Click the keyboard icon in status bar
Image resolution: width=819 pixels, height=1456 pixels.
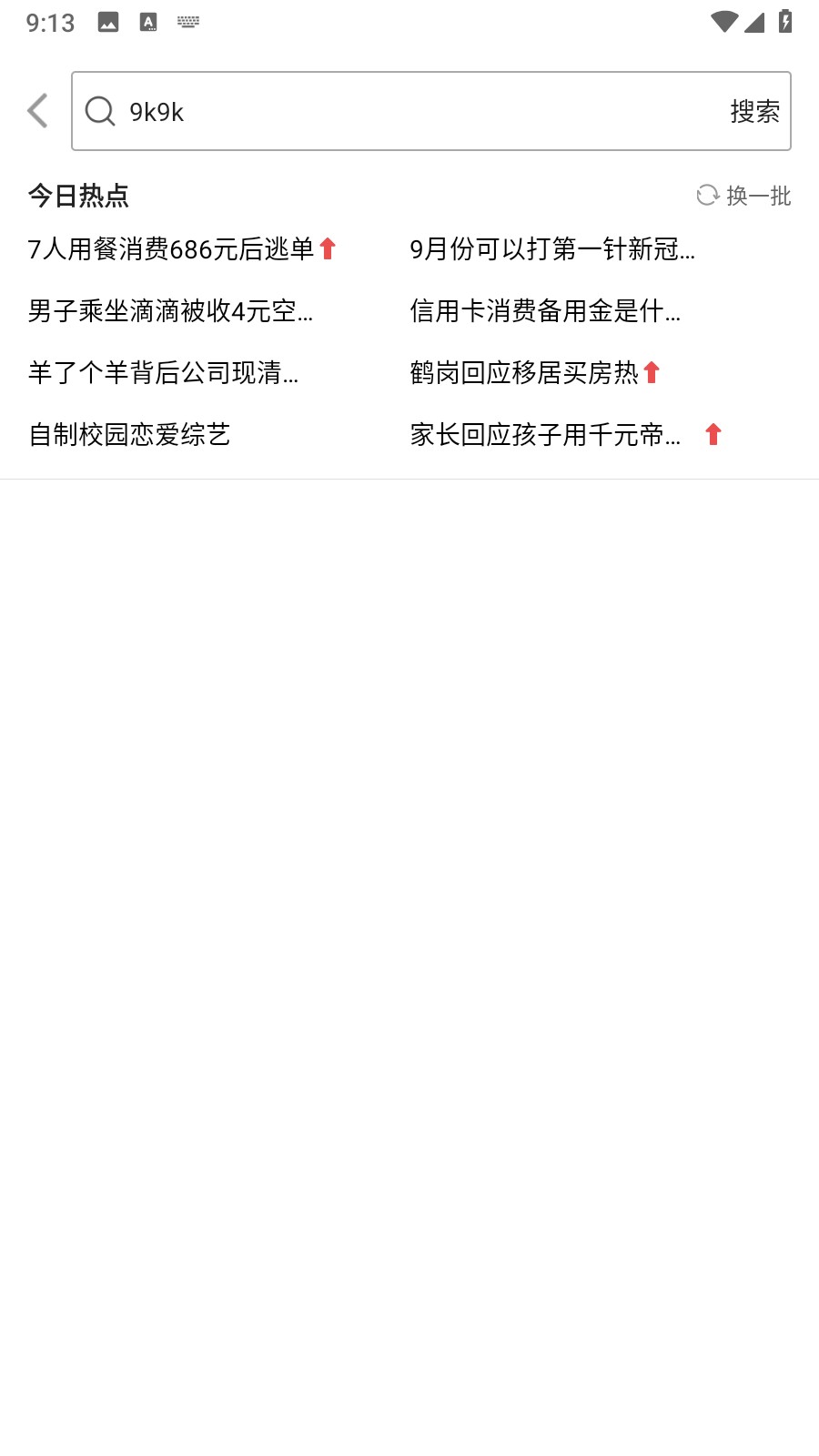pos(188,22)
